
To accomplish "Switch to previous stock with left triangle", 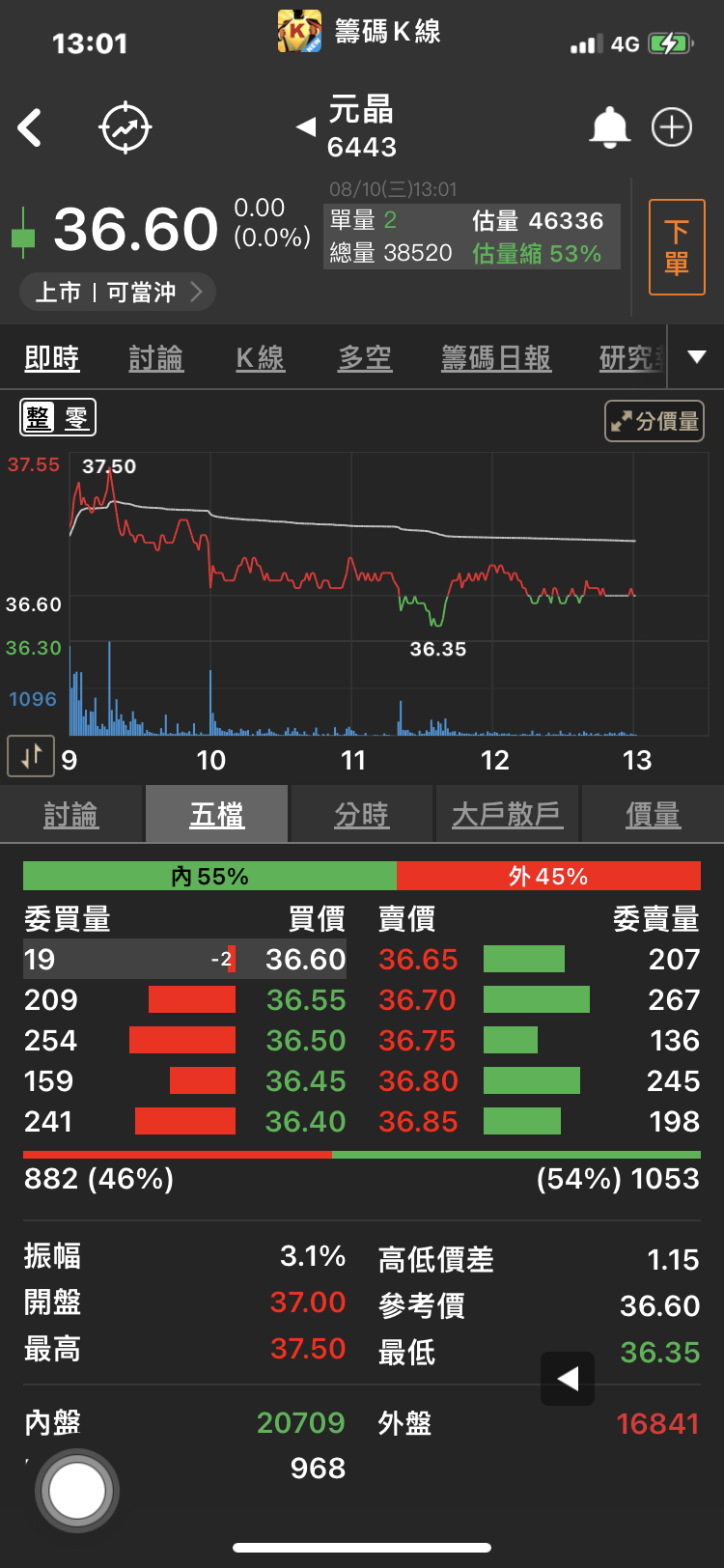I will pos(305,126).
